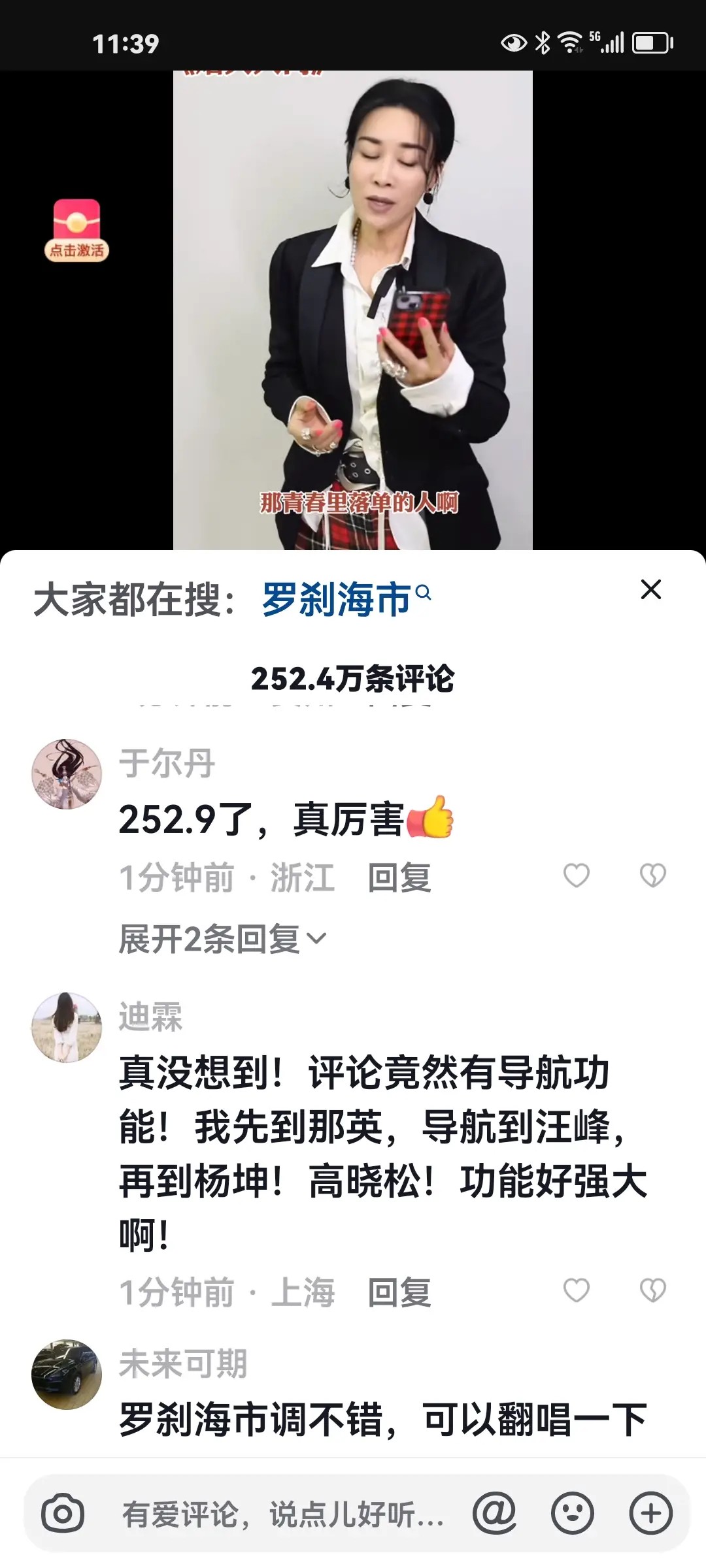Open the emoji picker
This screenshot has height=1568, width=706.
coord(573,1513)
